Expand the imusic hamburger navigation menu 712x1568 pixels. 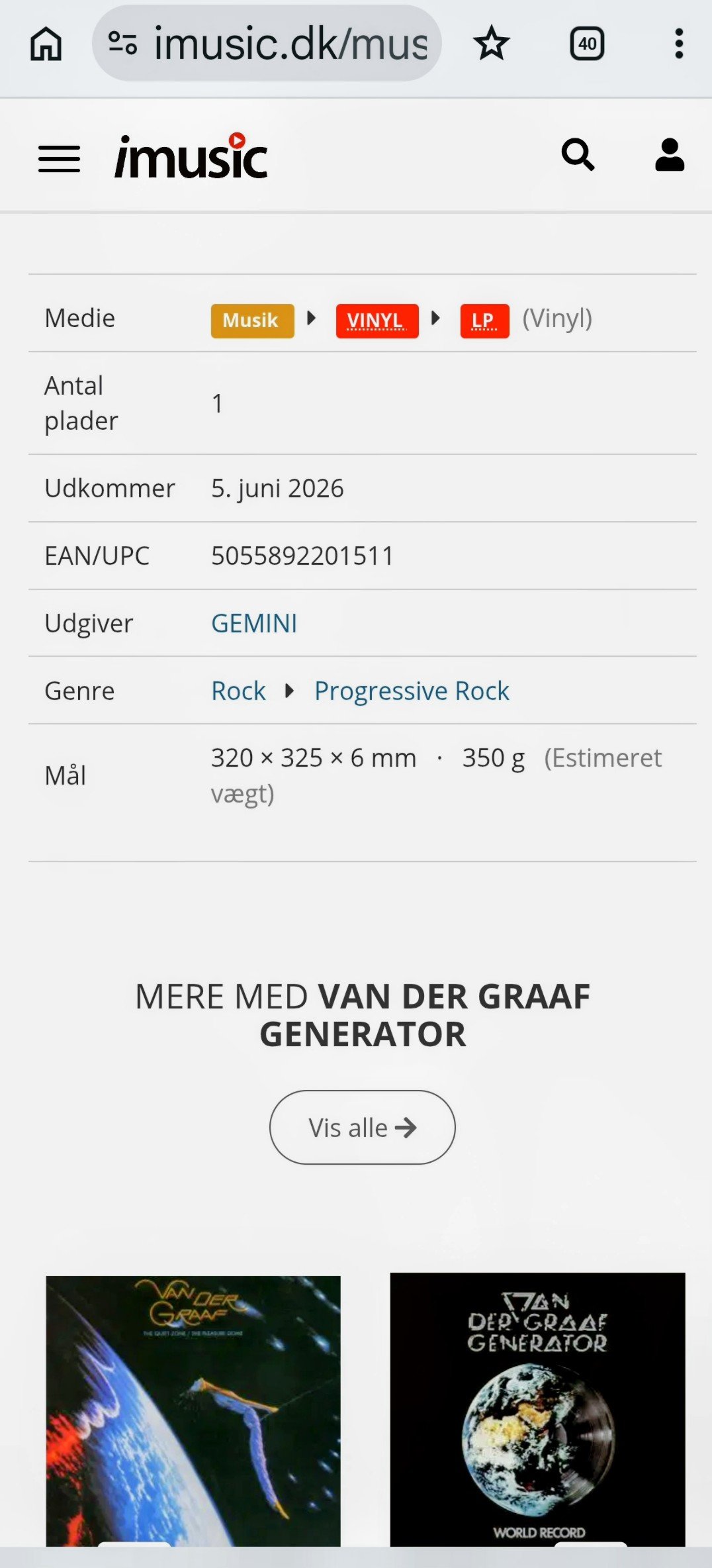[59, 159]
